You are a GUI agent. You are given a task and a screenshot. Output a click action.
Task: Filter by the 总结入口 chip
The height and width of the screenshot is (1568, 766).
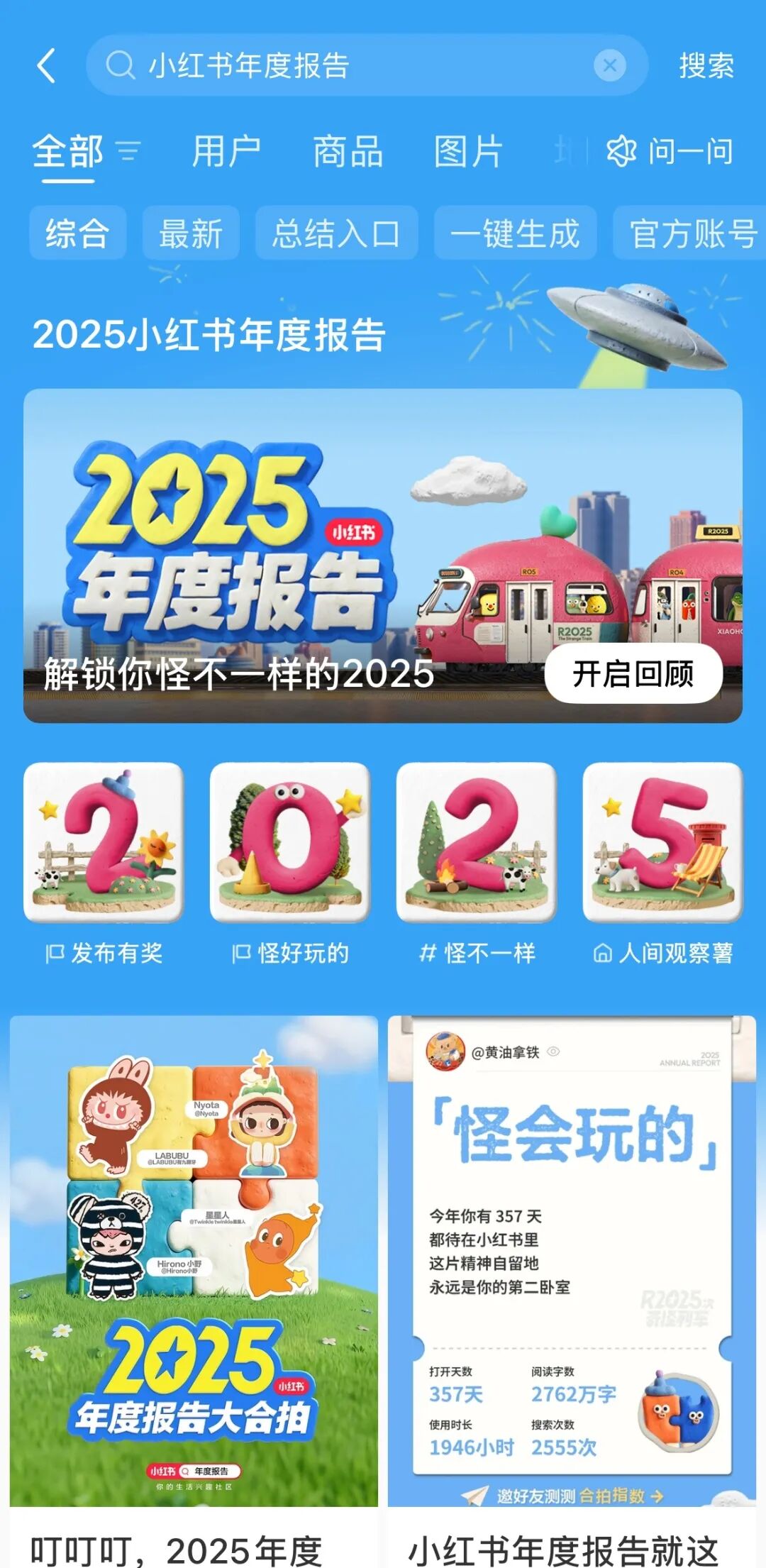coord(336,233)
